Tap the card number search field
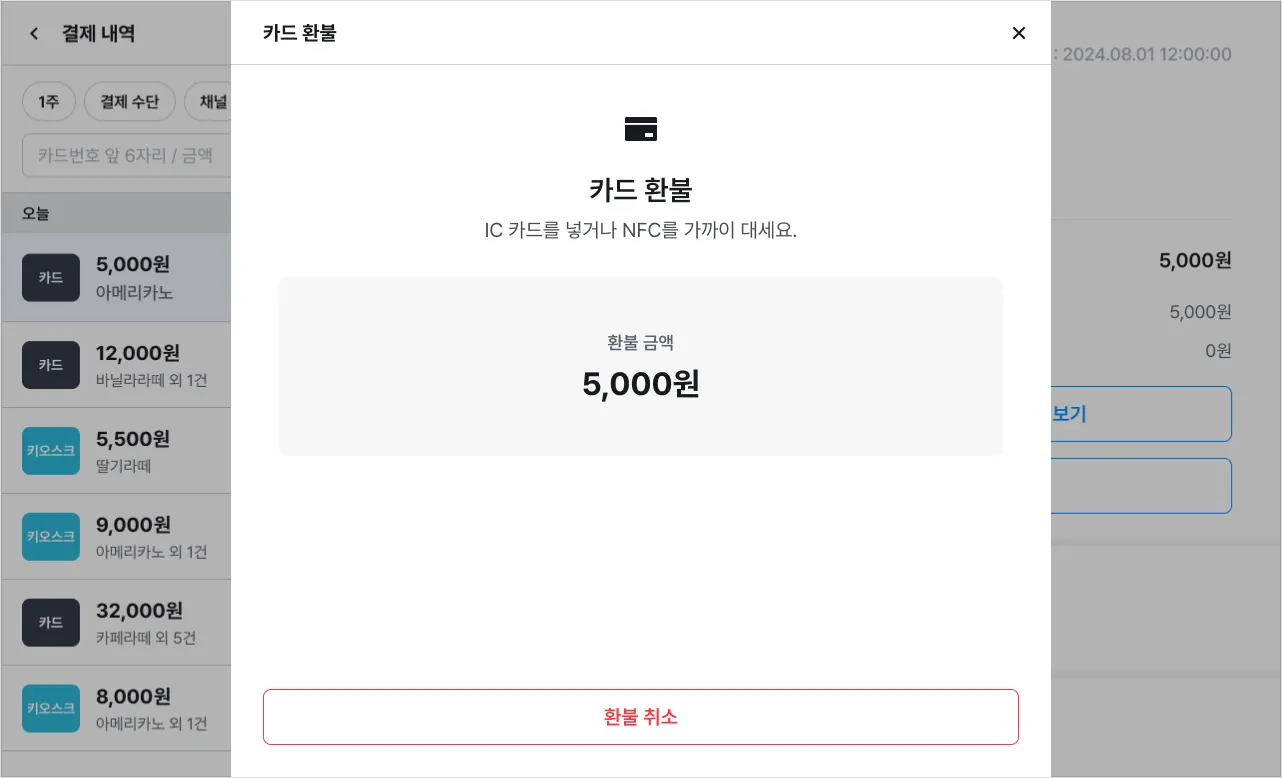Screen dimensions: 1282x778 [x=125, y=156]
